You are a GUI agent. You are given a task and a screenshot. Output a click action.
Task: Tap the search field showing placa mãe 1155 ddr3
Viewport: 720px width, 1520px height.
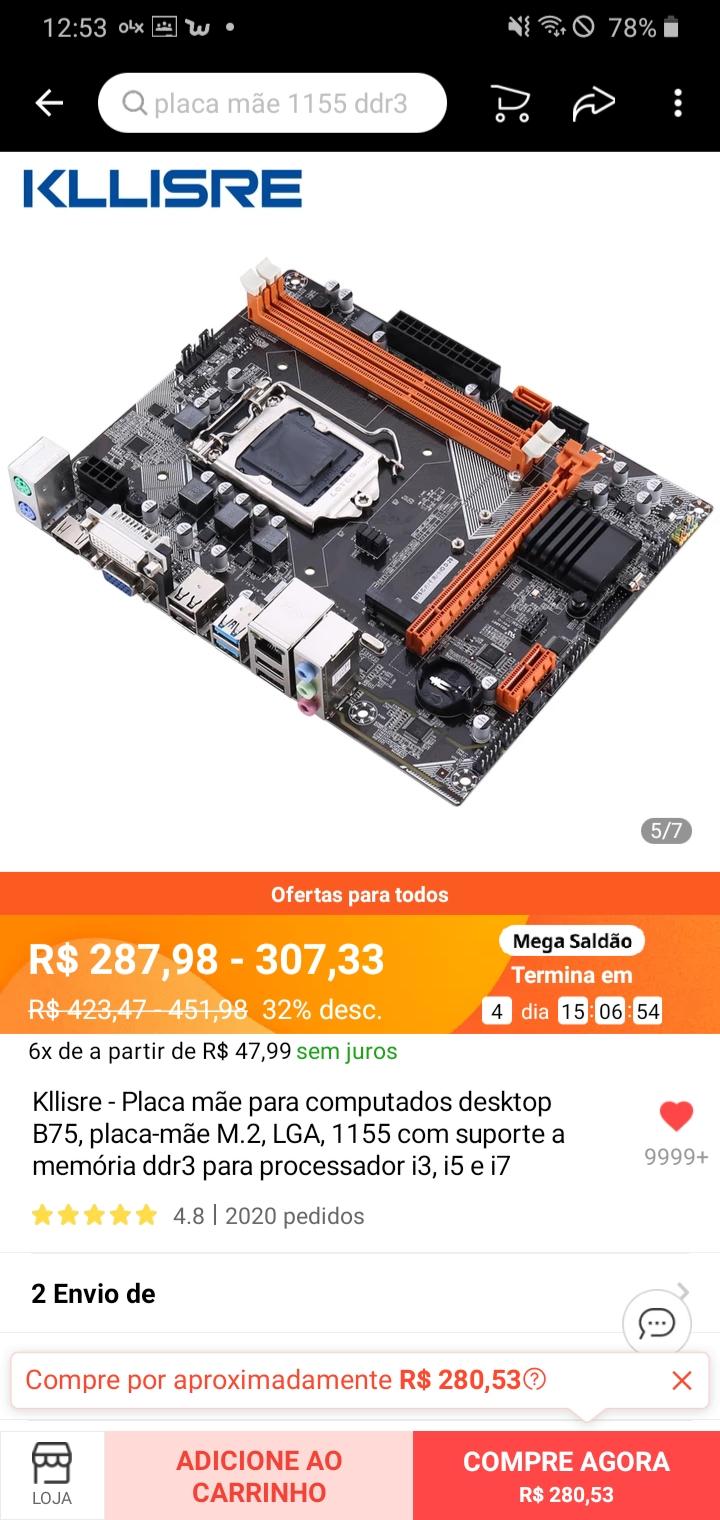[272, 103]
